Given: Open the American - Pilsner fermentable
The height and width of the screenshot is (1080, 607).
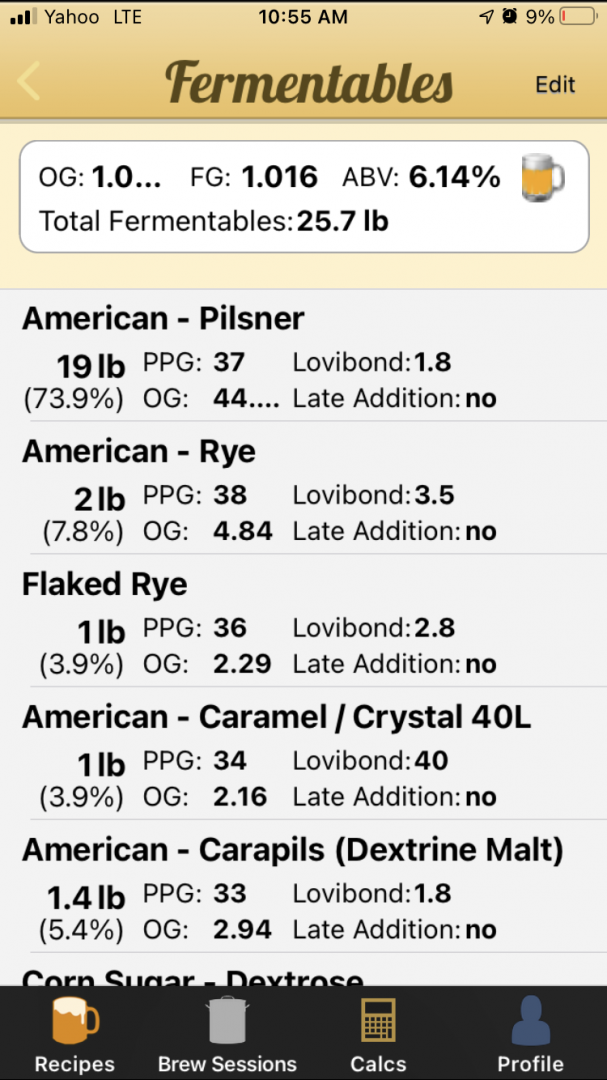Looking at the screenshot, I should (x=303, y=355).
